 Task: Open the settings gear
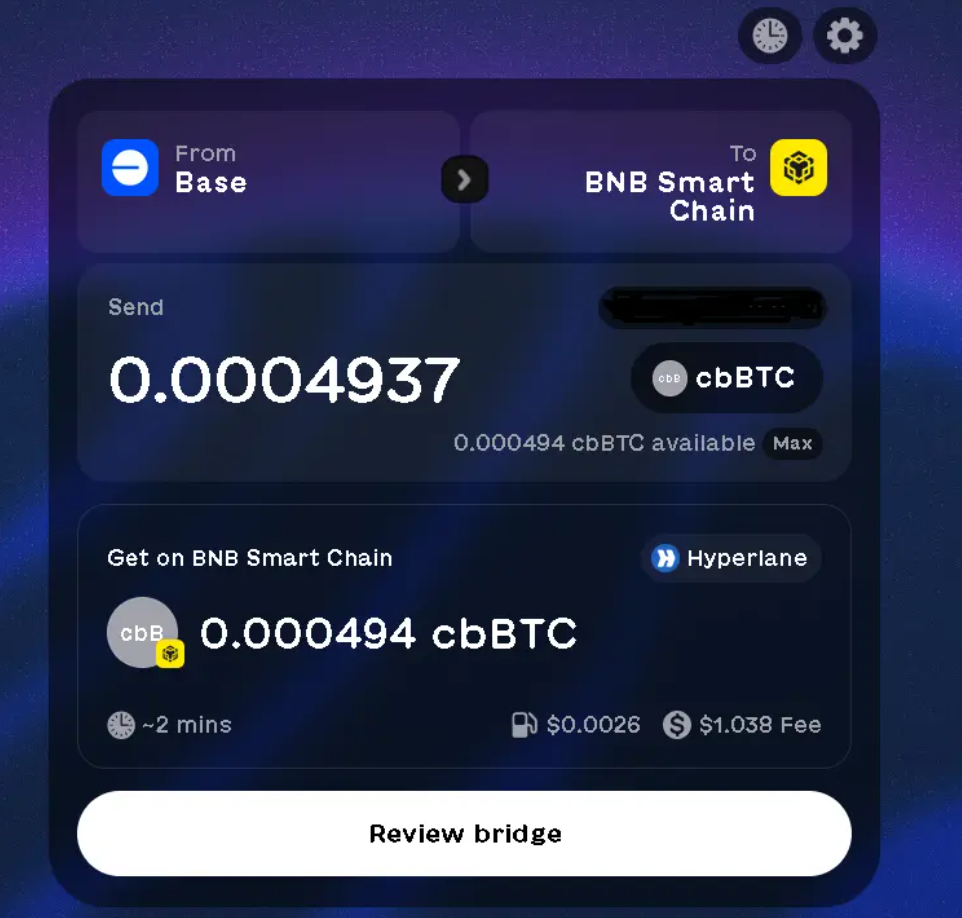(x=845, y=37)
